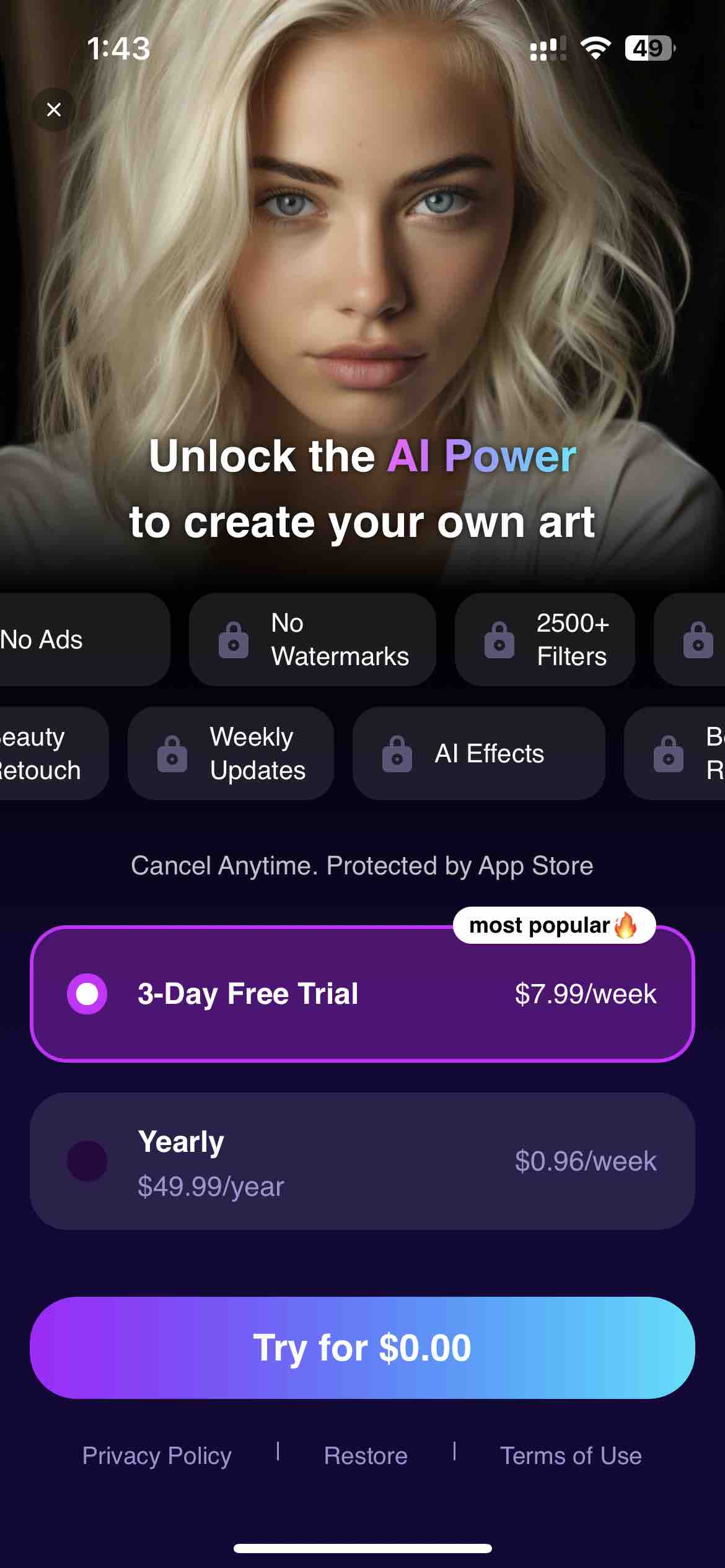Image resolution: width=725 pixels, height=1568 pixels.
Task: Tap the Try for $0.00 button
Action: [362, 1346]
